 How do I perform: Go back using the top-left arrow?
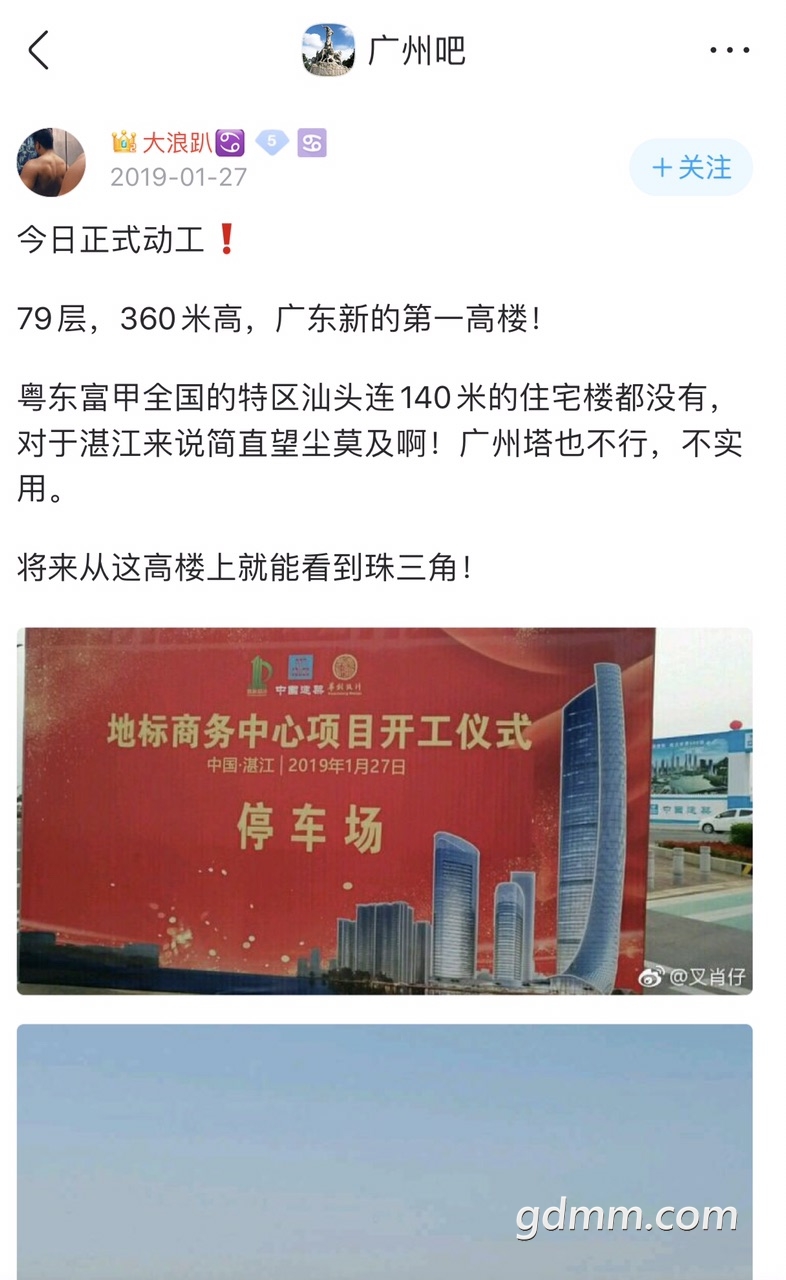(x=38, y=50)
